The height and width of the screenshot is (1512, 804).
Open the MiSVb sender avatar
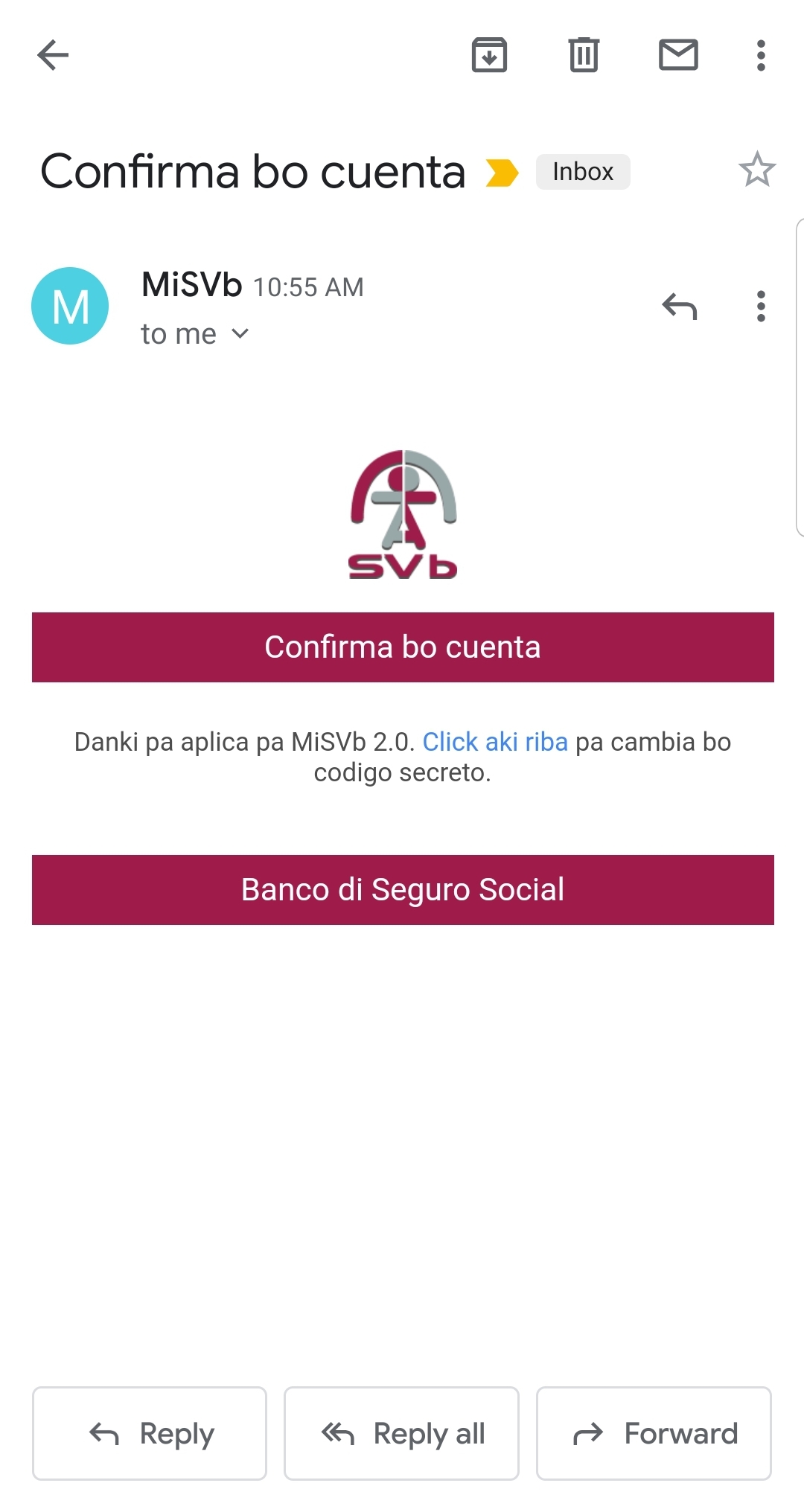point(70,306)
